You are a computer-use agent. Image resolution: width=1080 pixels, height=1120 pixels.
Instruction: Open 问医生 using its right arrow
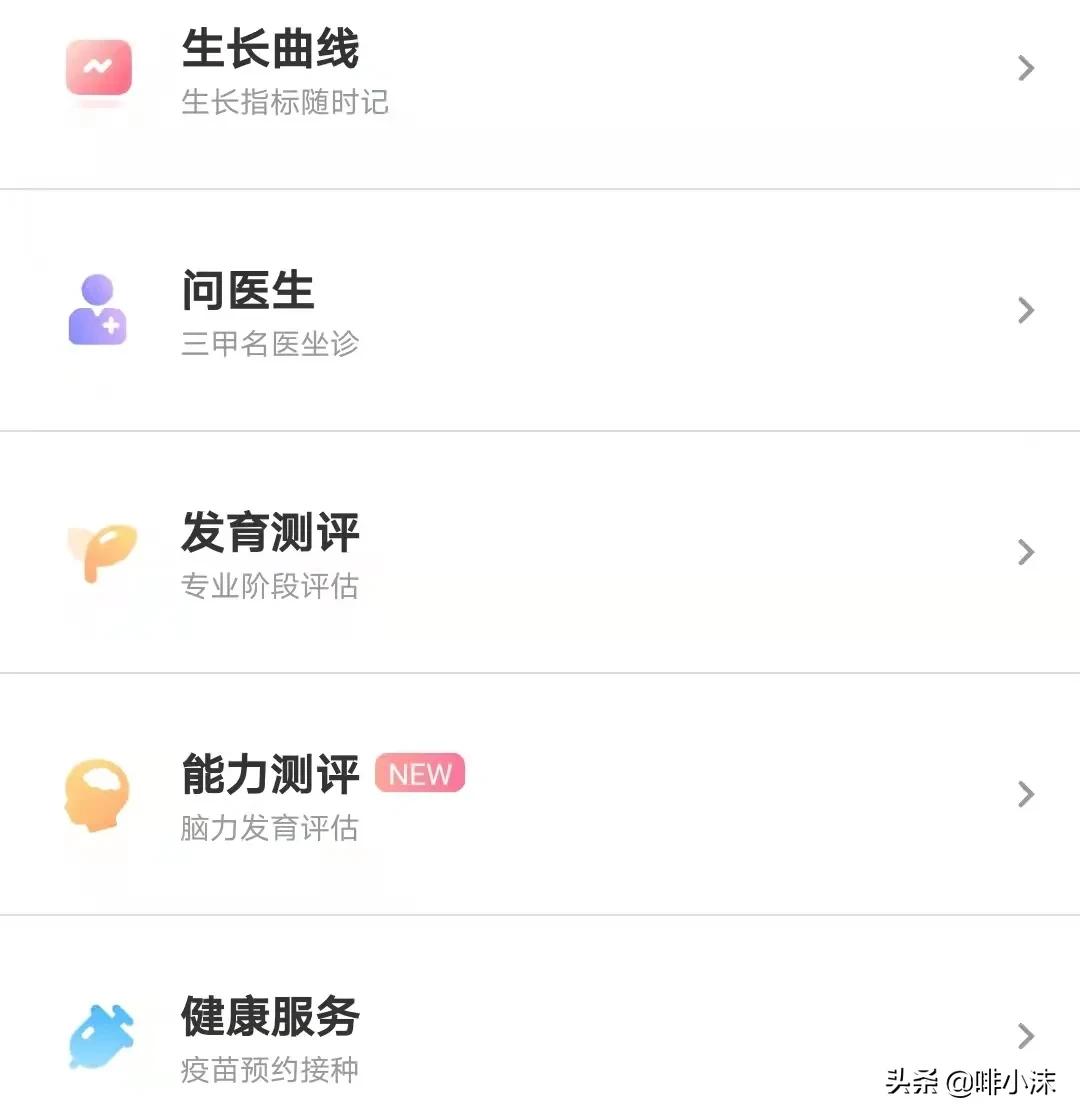[1025, 310]
